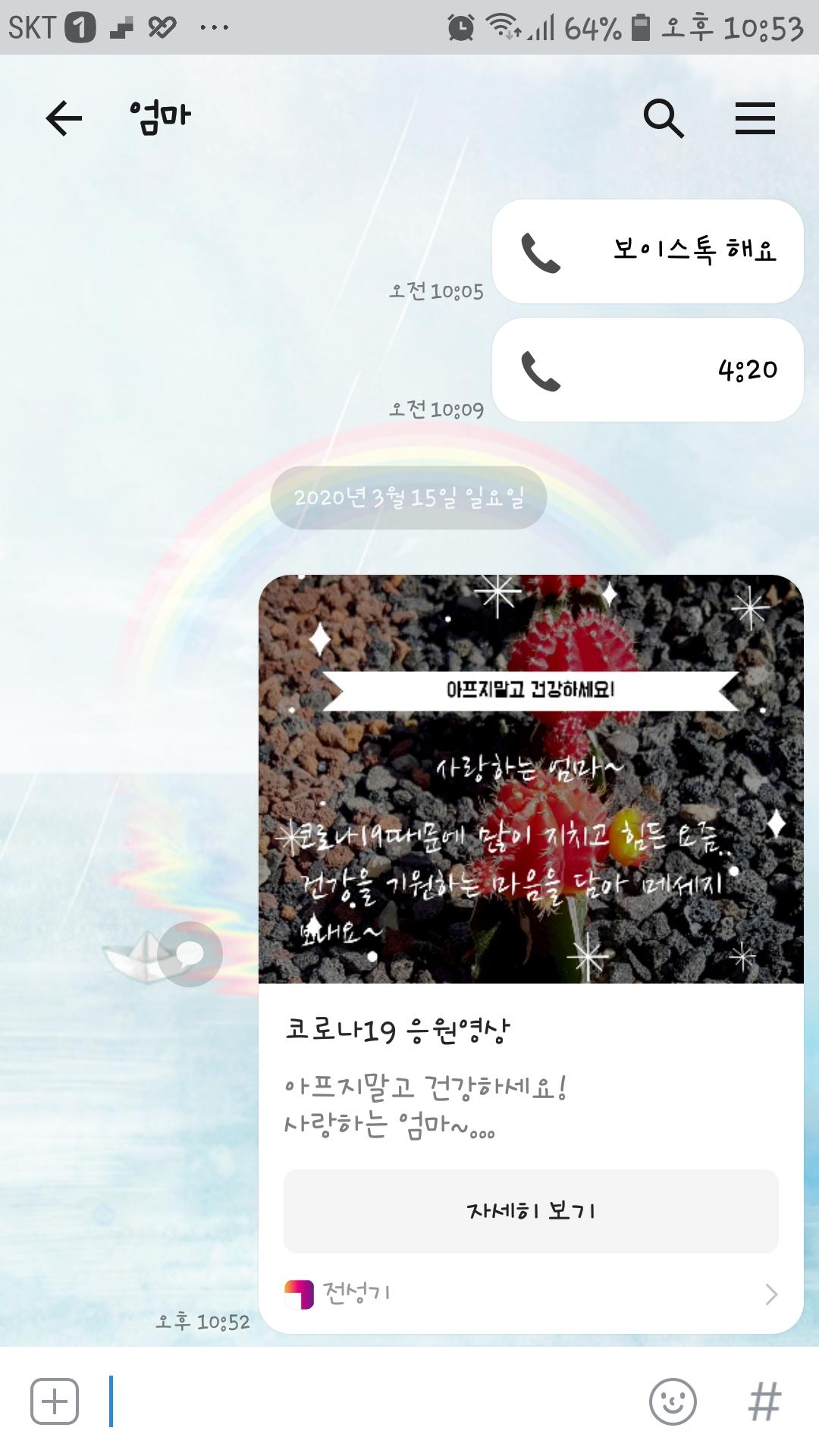Open the plus attachment menu
The image size is (819, 1456).
click(55, 1401)
